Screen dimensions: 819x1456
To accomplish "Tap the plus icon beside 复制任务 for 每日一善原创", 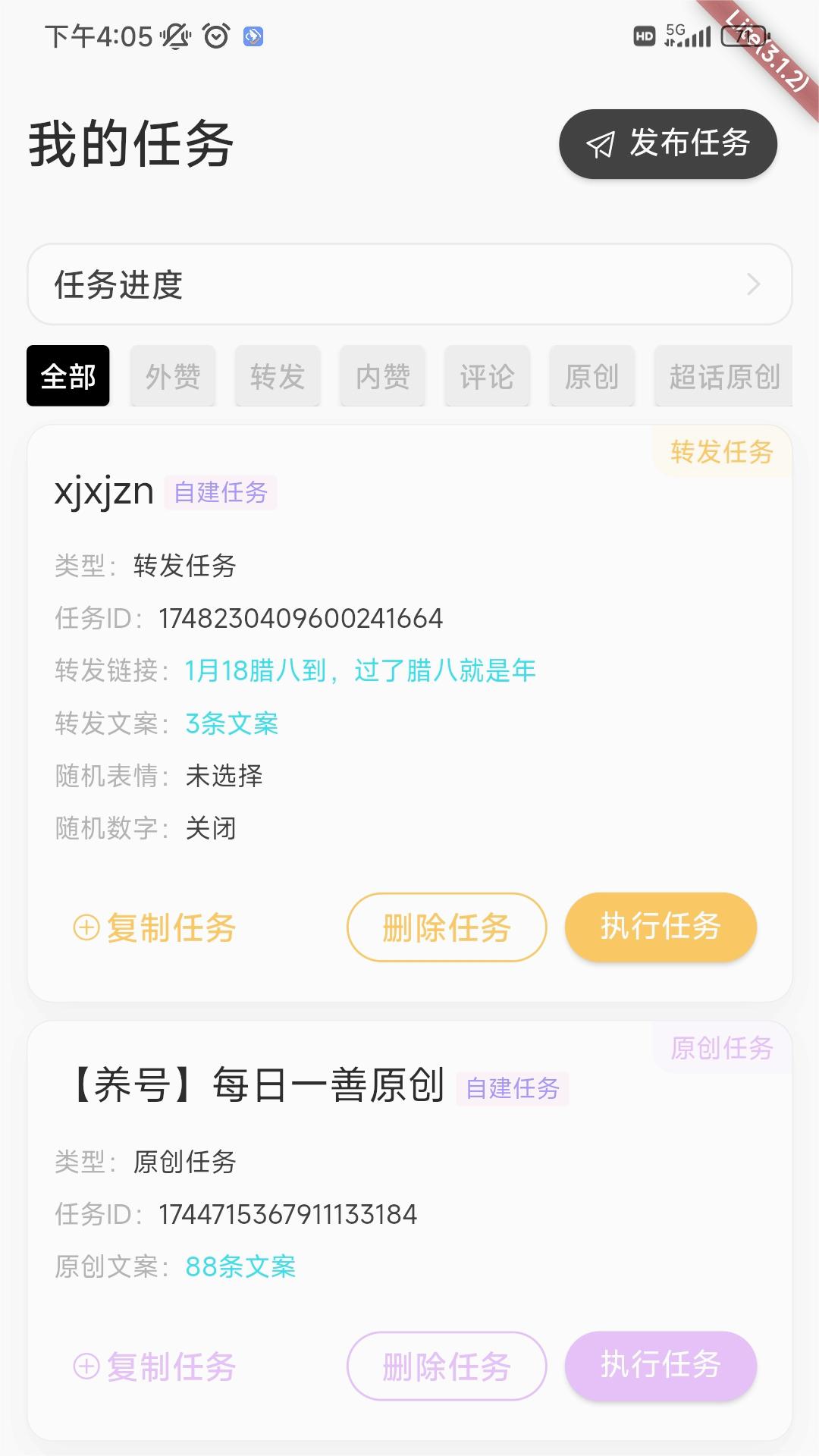I will pyautogui.click(x=88, y=1367).
